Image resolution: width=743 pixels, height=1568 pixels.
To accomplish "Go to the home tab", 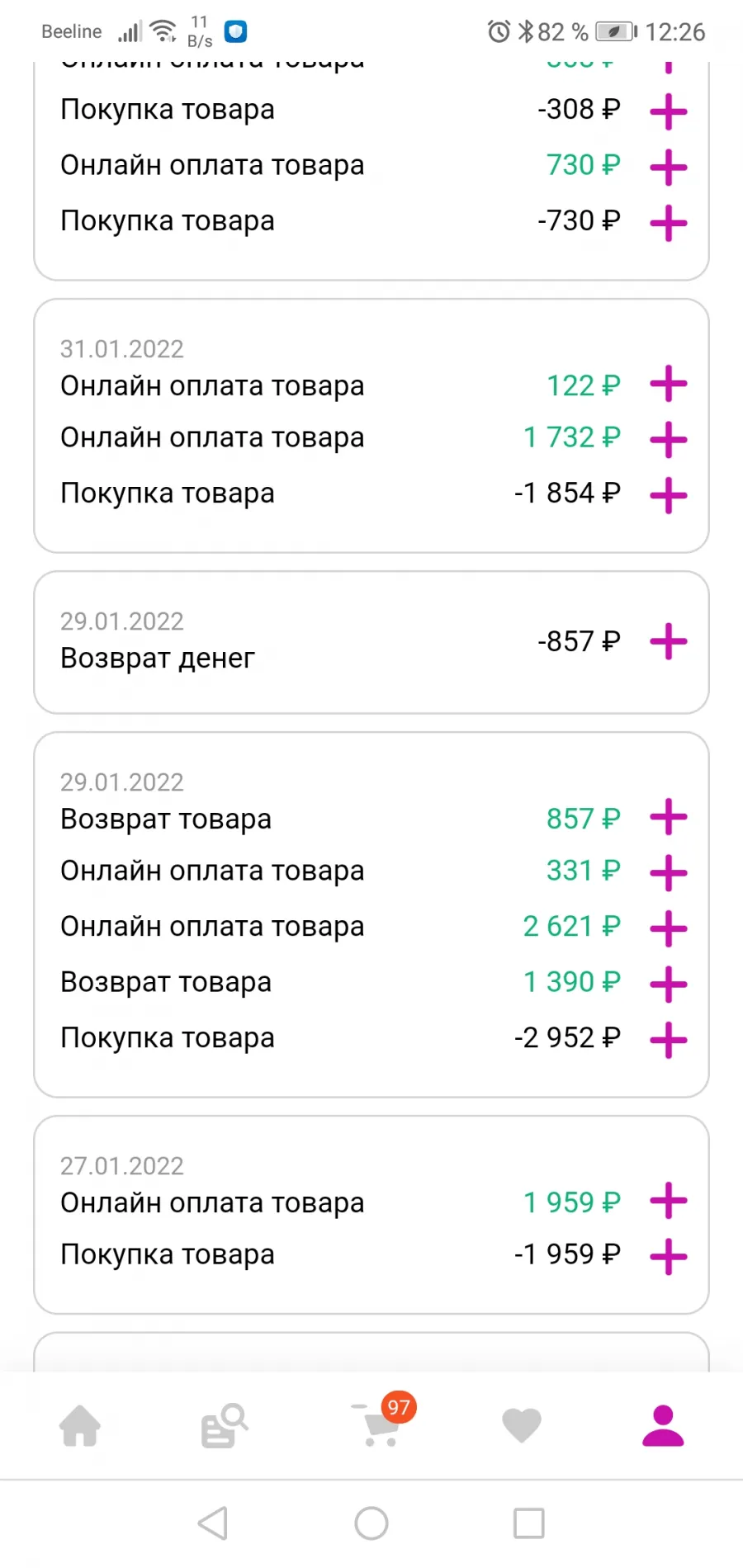I will click(x=80, y=1425).
